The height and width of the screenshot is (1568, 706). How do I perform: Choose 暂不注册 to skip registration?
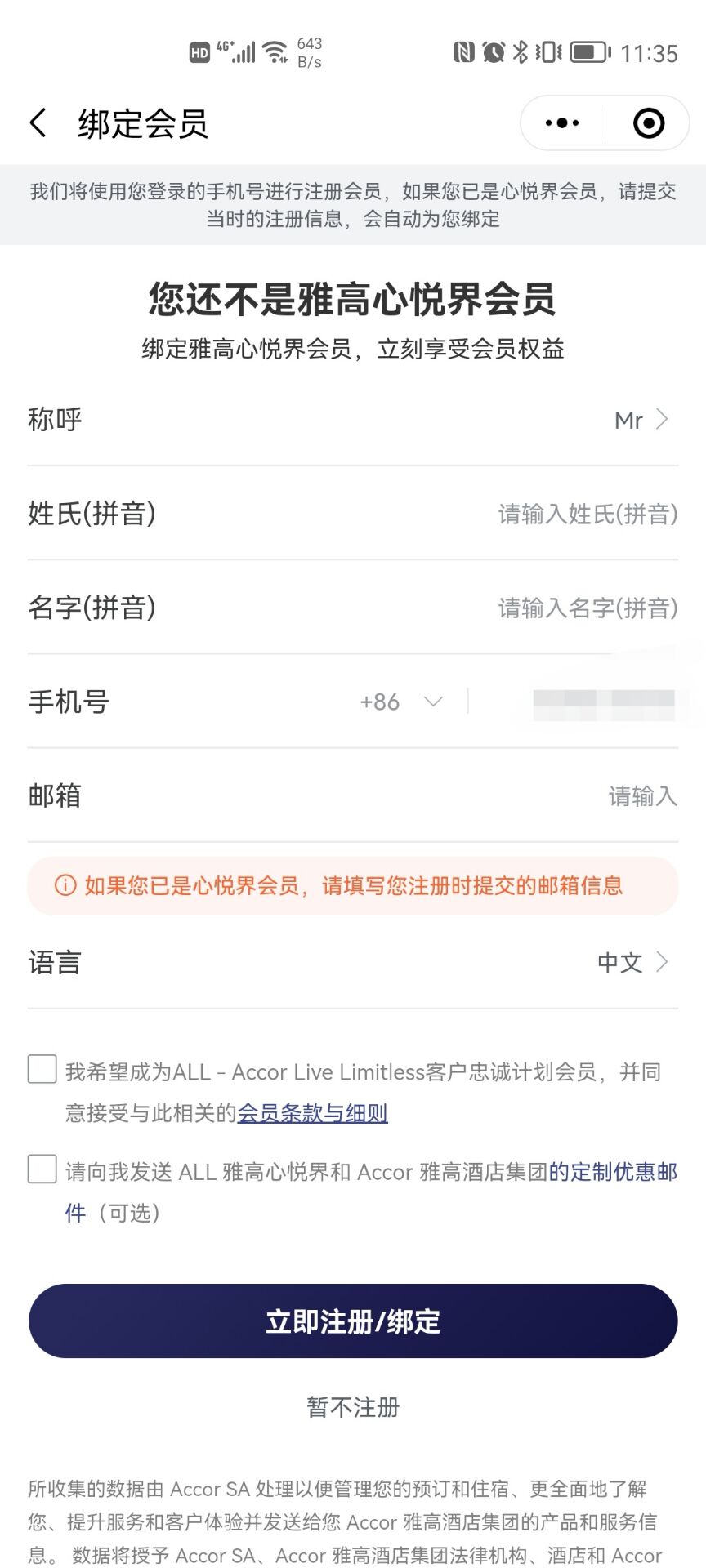(353, 1407)
